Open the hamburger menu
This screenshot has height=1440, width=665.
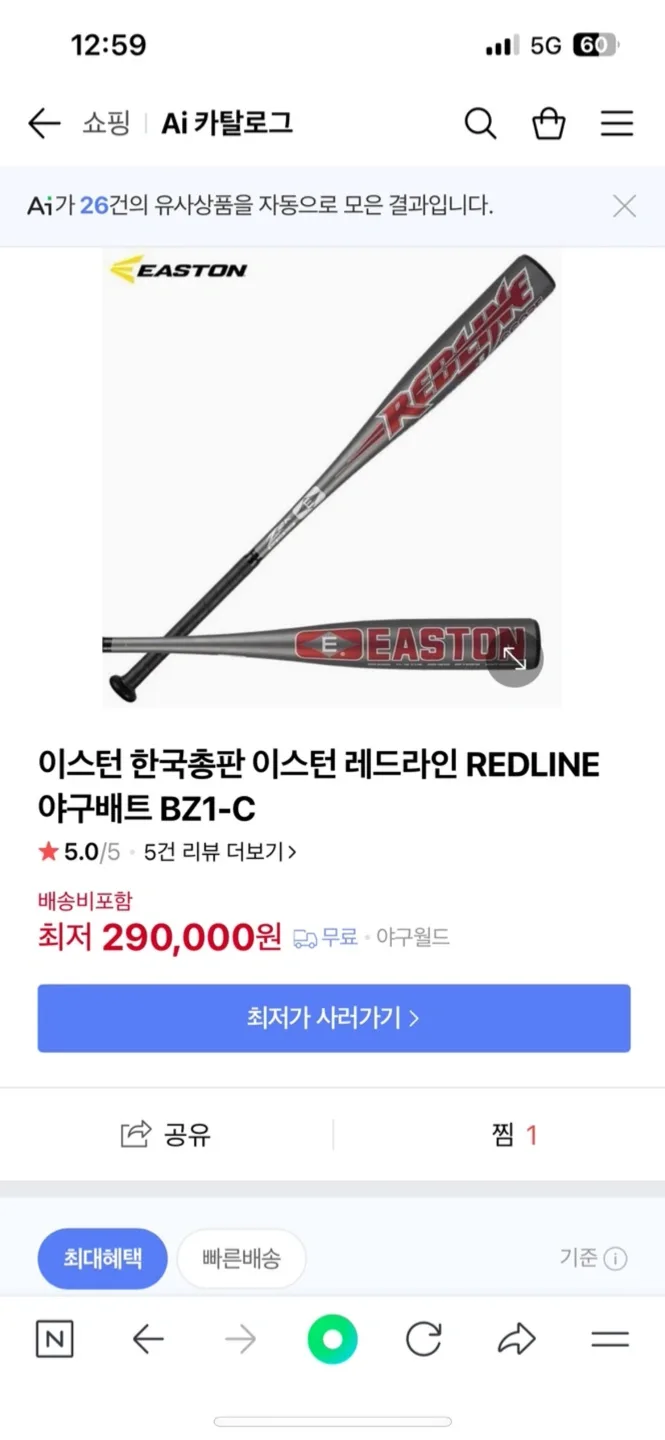(x=617, y=124)
